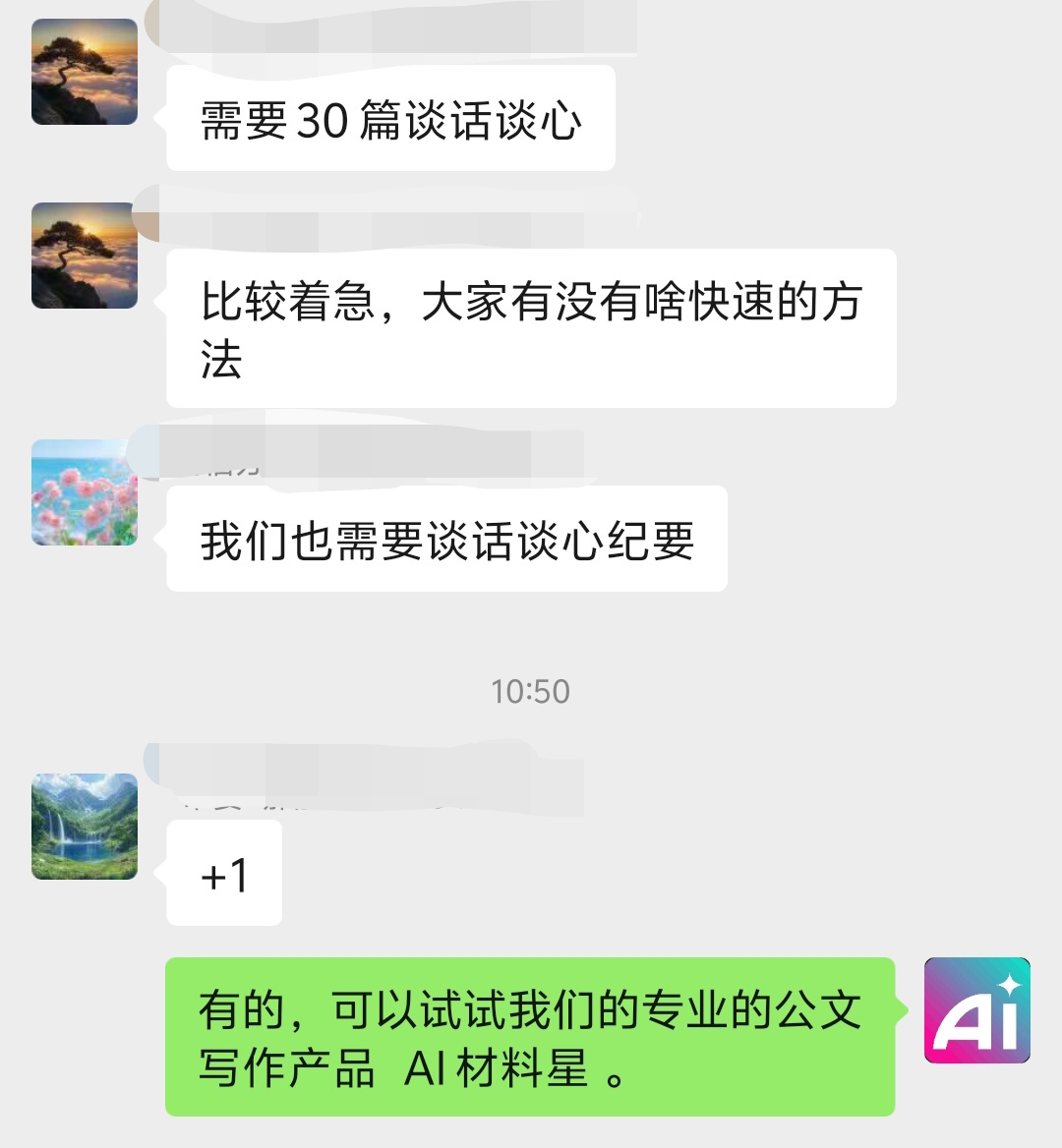Open the pink flowers avatar profile
Screen dimensions: 1062x1148
(x=85, y=492)
